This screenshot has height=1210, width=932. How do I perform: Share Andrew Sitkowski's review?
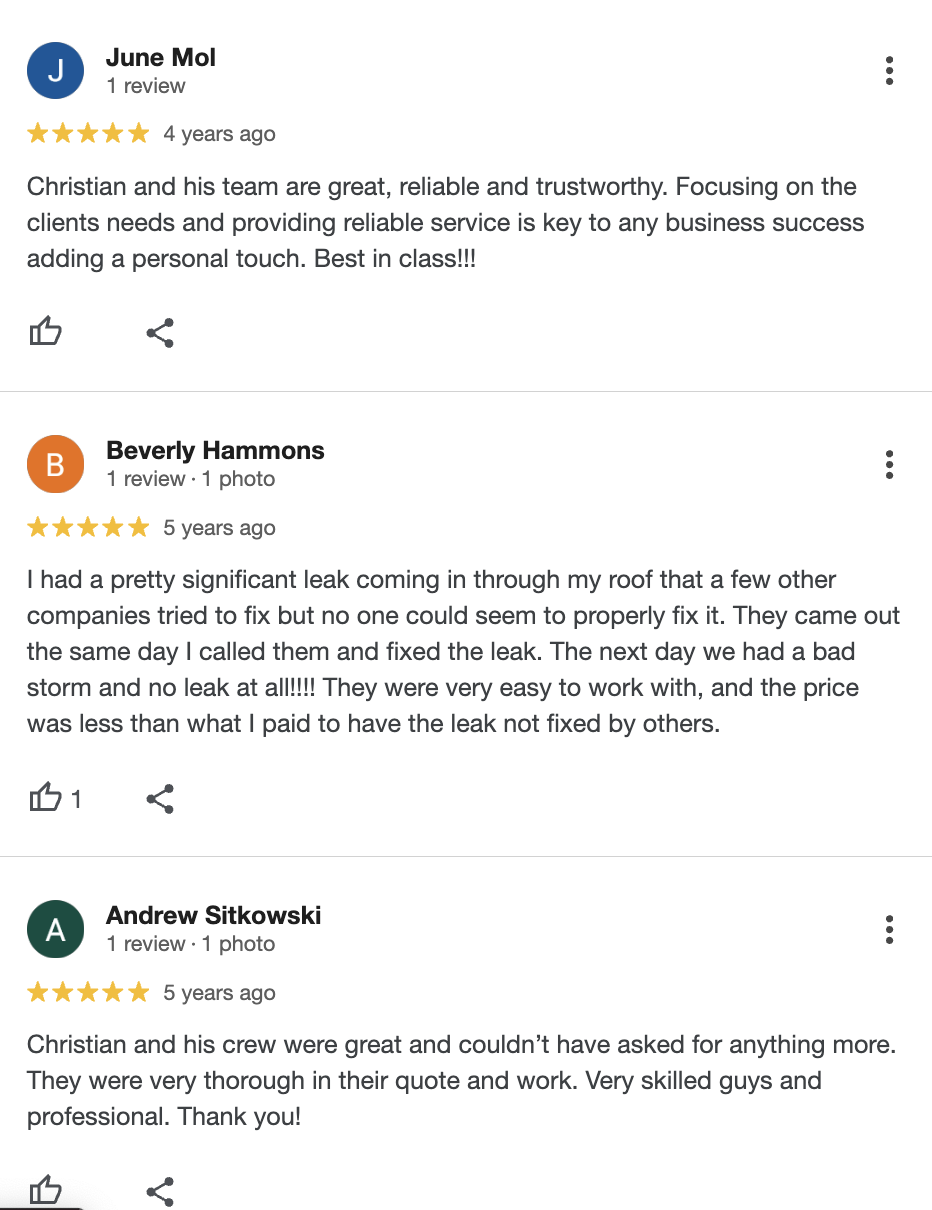tap(160, 1191)
